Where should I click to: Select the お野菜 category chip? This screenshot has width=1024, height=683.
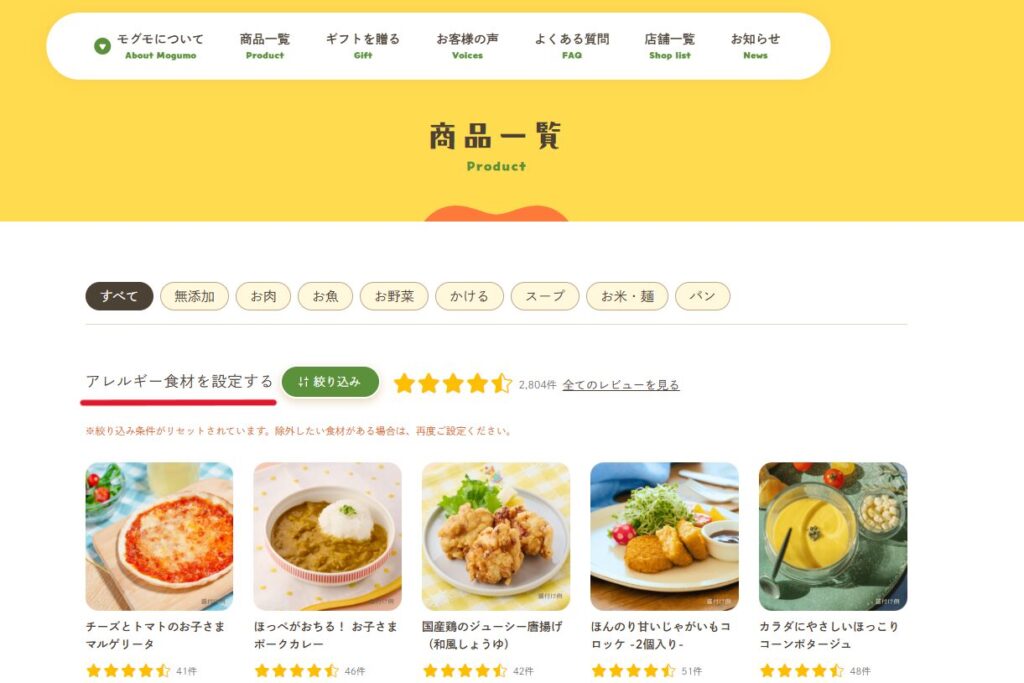tap(394, 296)
